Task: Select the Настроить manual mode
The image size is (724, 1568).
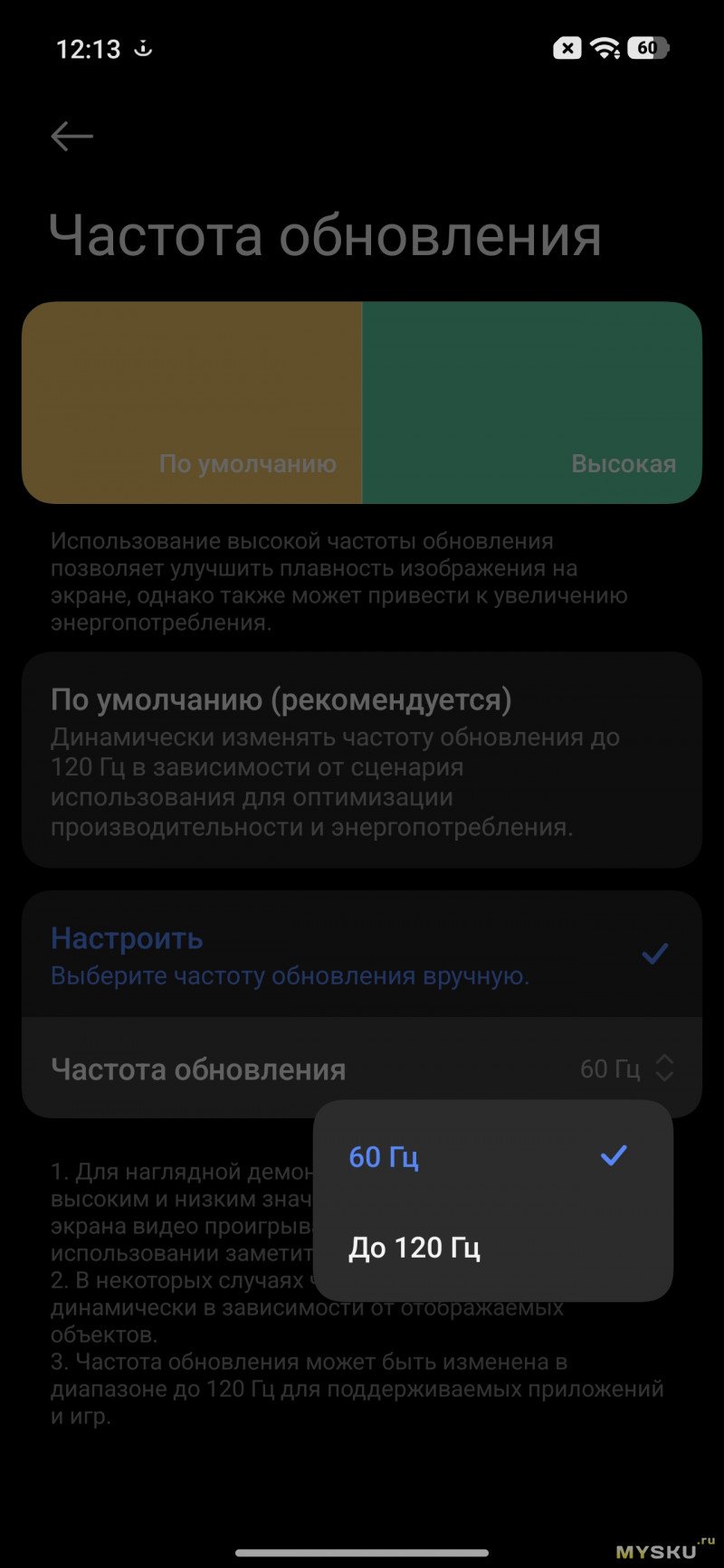Action: click(x=362, y=955)
